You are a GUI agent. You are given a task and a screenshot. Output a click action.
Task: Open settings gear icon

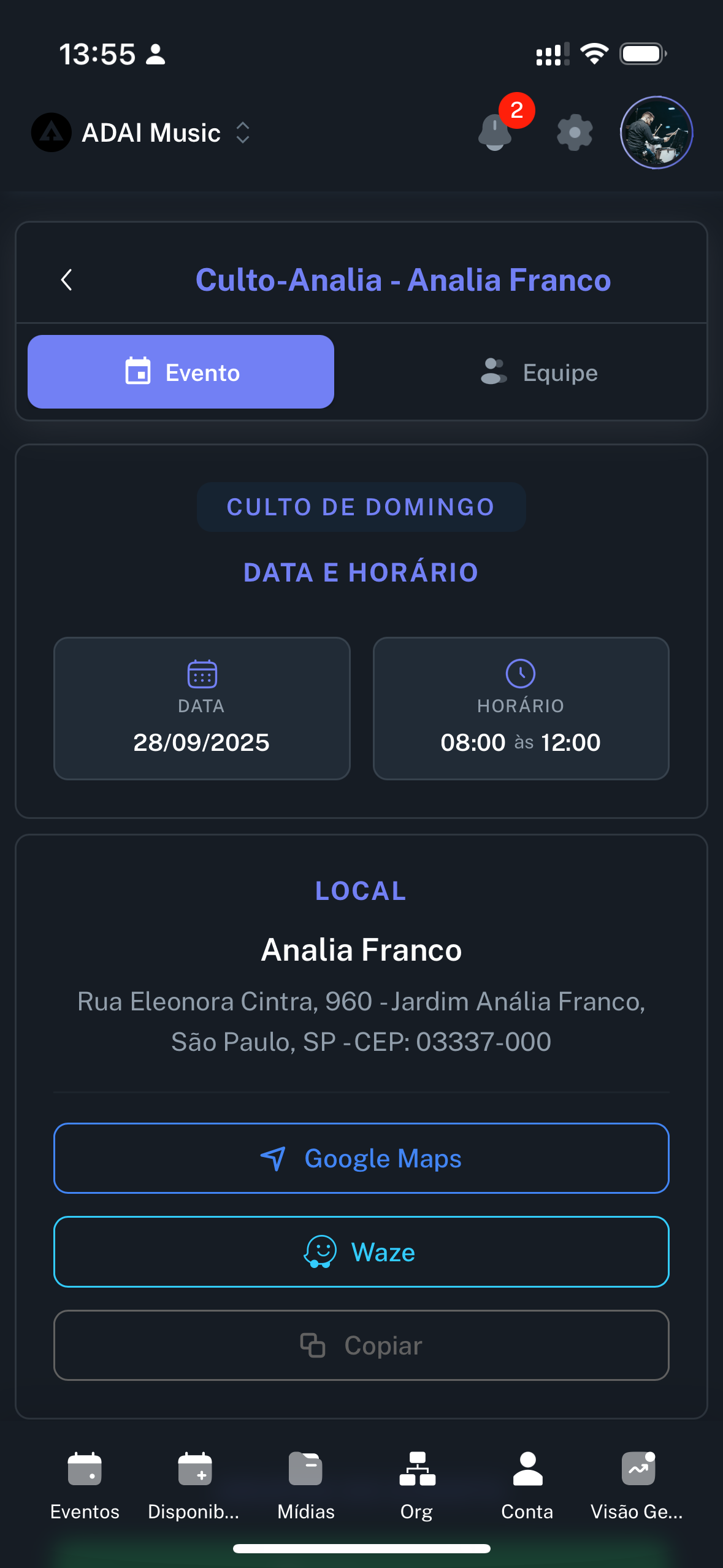tap(575, 133)
